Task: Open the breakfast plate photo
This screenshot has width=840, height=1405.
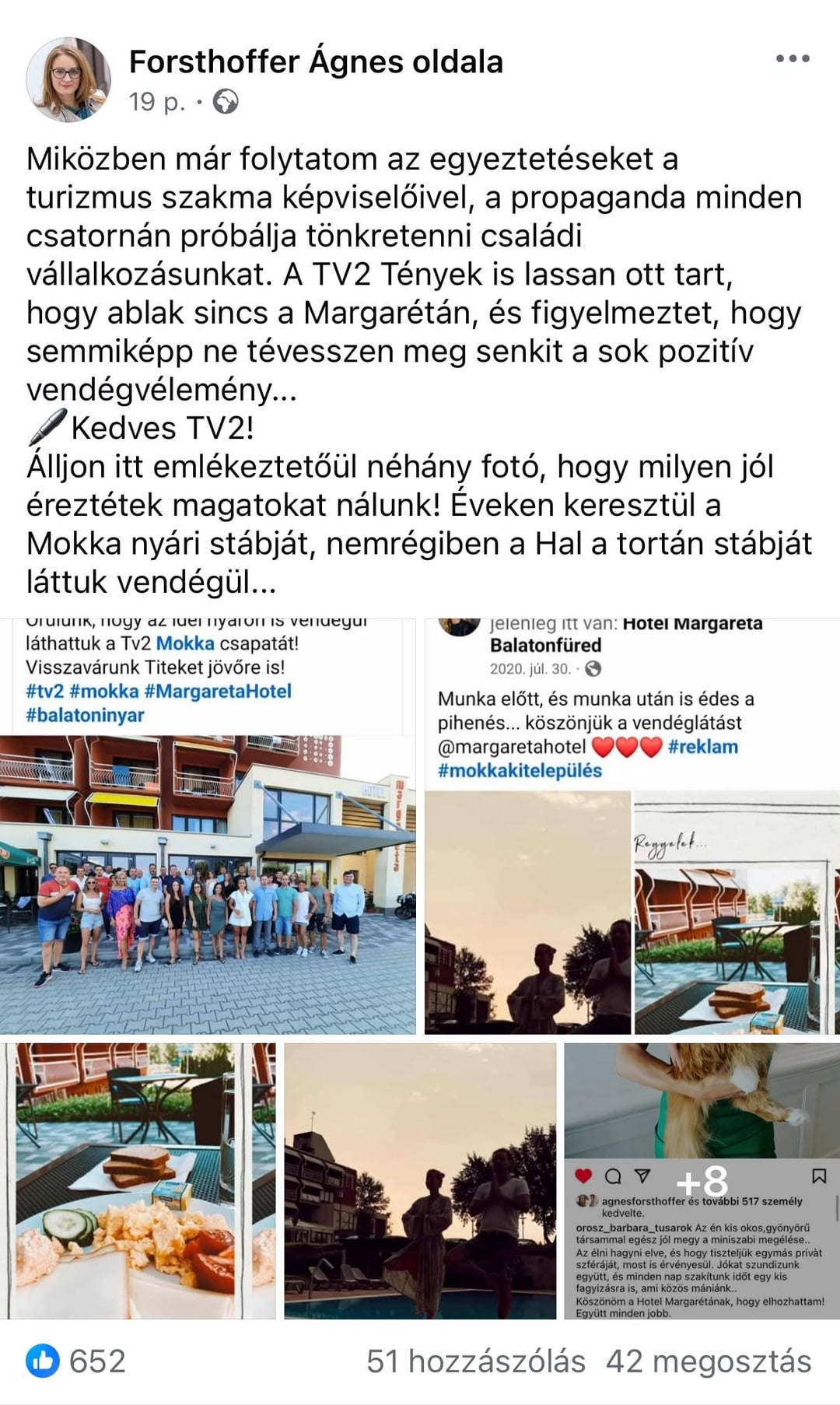Action: click(138, 1181)
